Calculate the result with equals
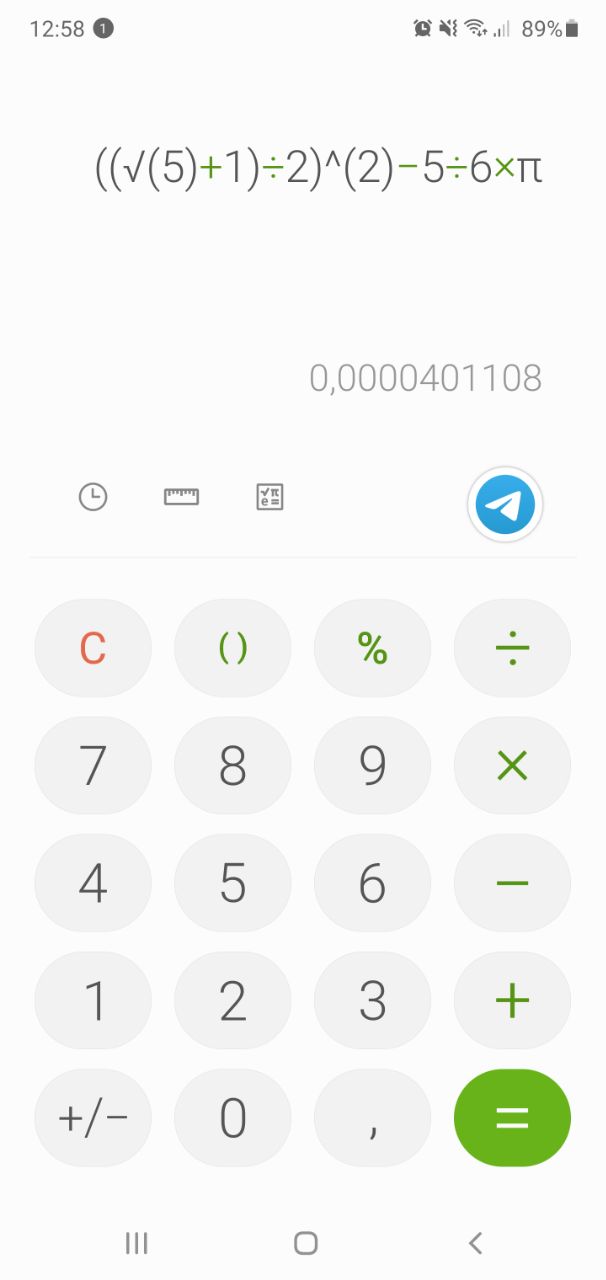This screenshot has height=1280, width=606. pos(512,1118)
